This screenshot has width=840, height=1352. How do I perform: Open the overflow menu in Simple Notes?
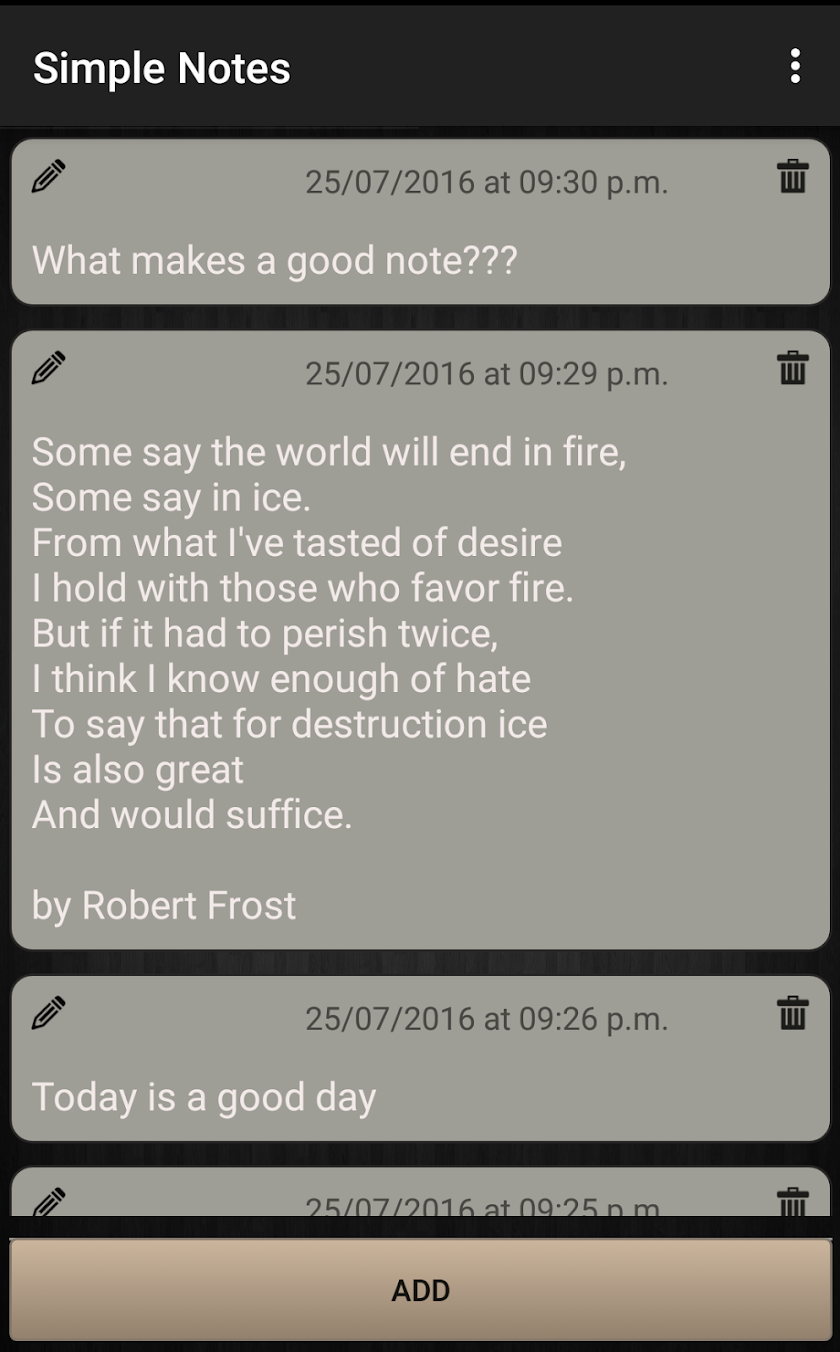click(795, 67)
